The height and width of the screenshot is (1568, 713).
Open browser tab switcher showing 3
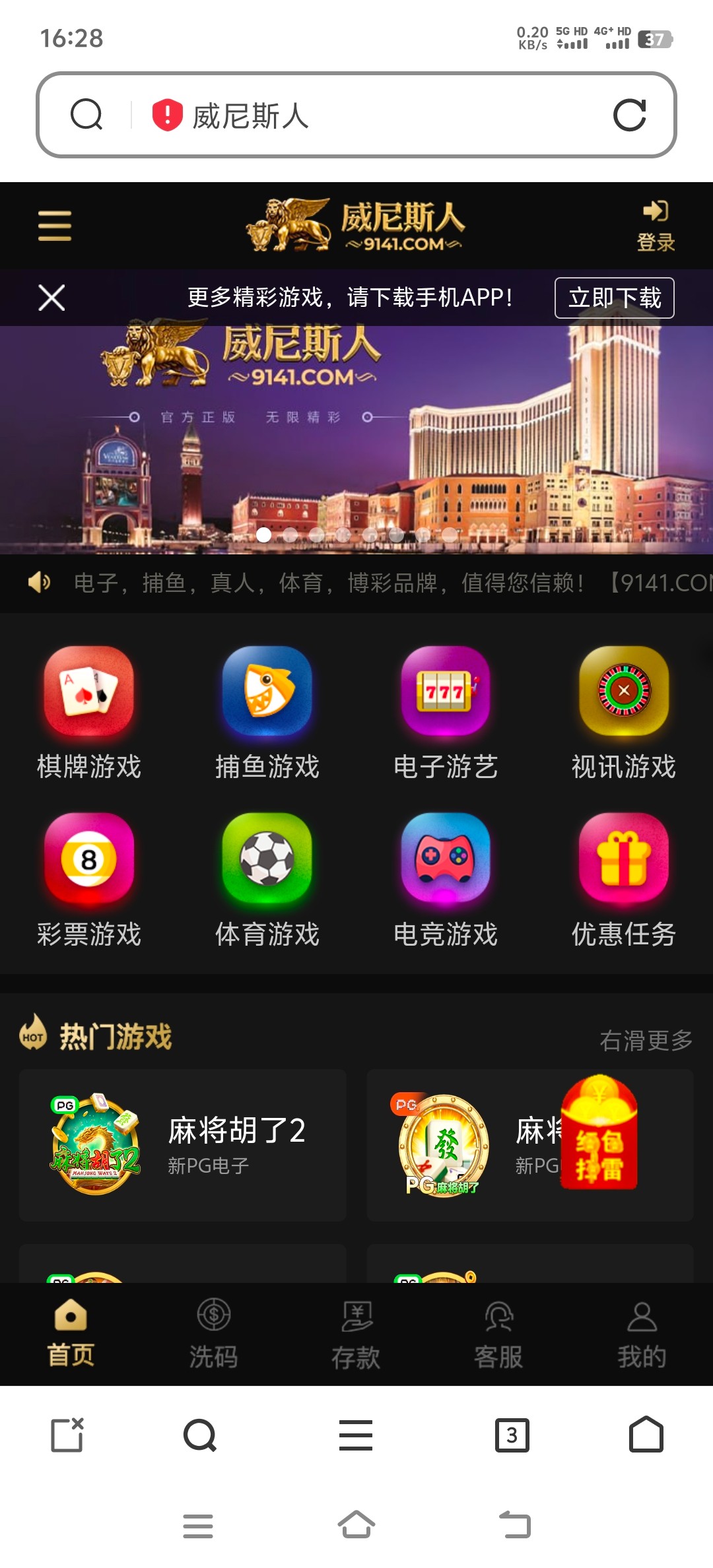[x=512, y=1435]
